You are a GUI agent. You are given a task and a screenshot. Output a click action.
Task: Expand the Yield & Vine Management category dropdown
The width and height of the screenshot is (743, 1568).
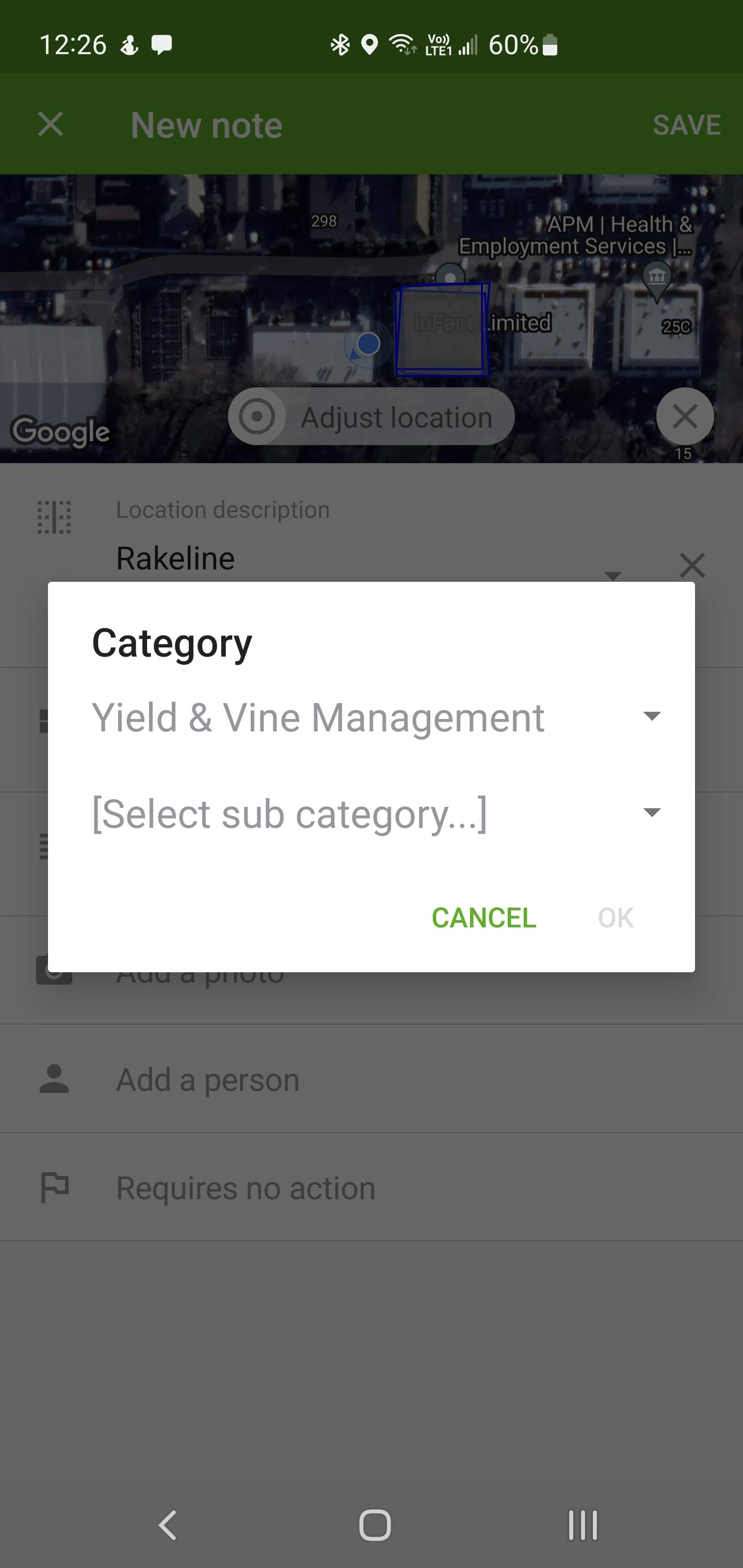click(x=376, y=717)
